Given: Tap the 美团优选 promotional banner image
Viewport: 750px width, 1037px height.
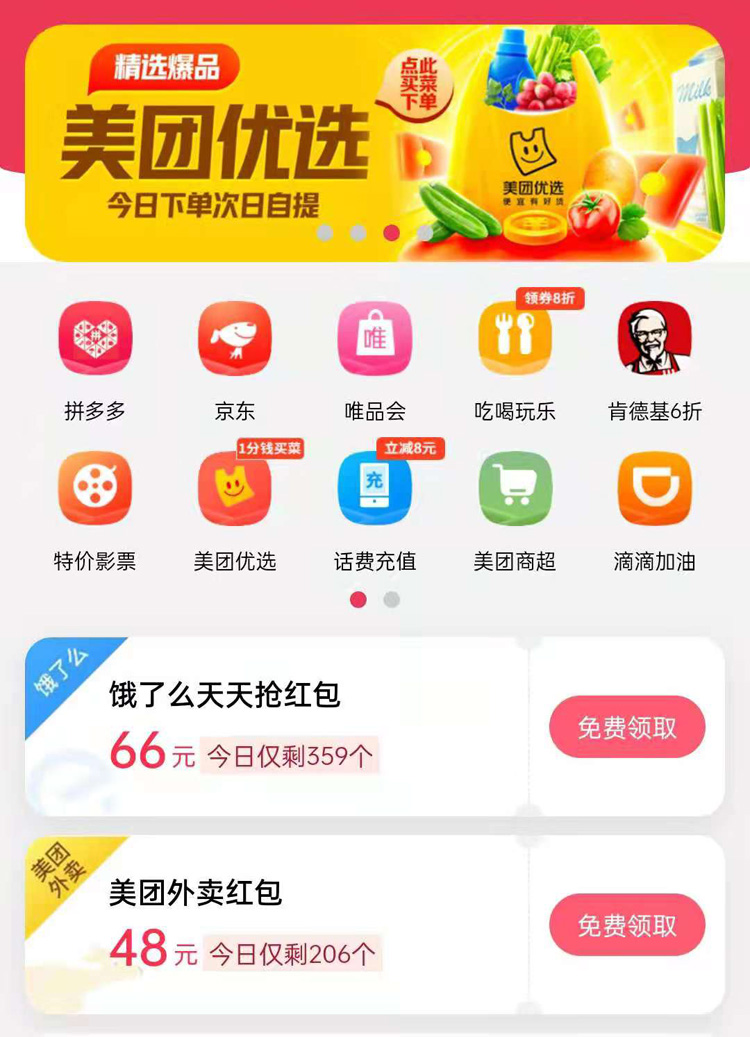Looking at the screenshot, I should click(x=375, y=140).
